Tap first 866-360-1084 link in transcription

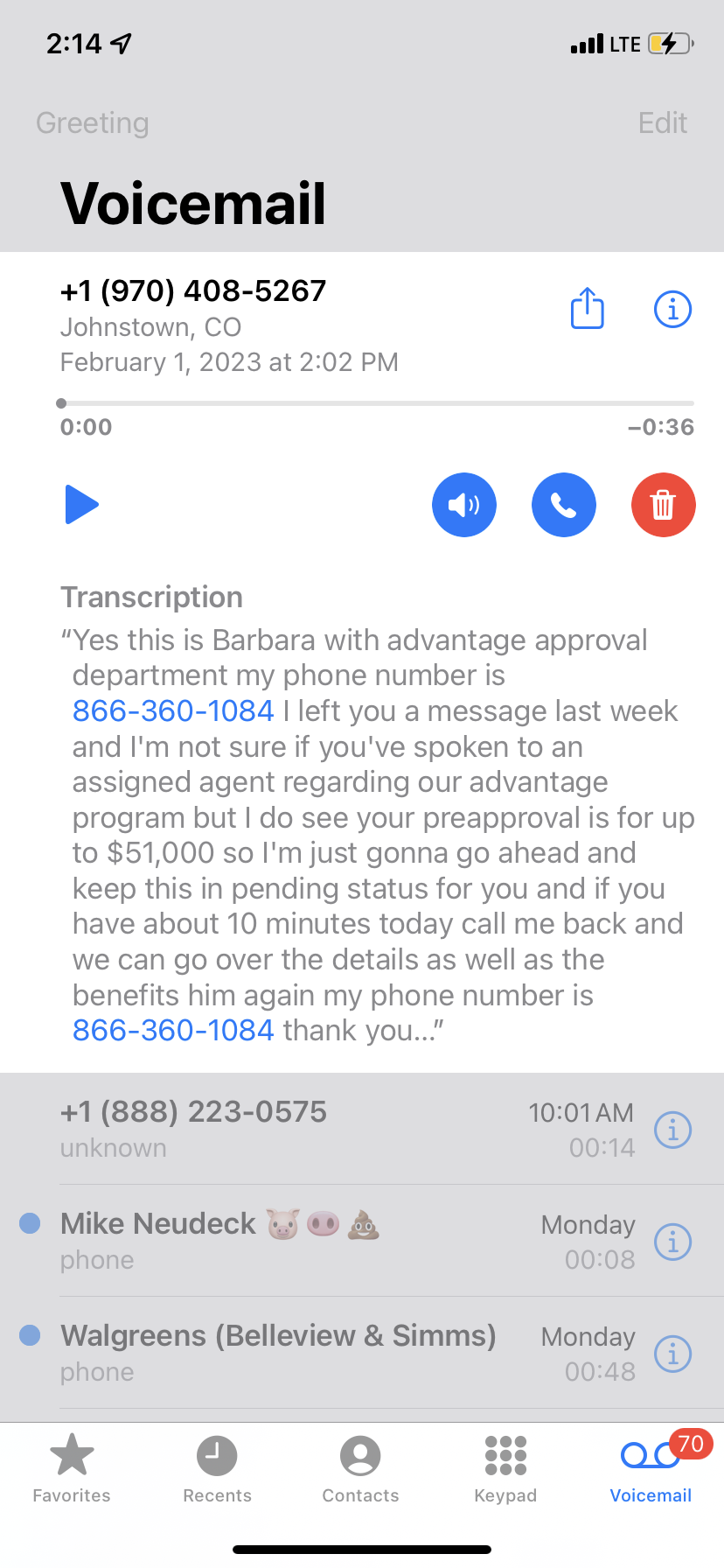(173, 710)
